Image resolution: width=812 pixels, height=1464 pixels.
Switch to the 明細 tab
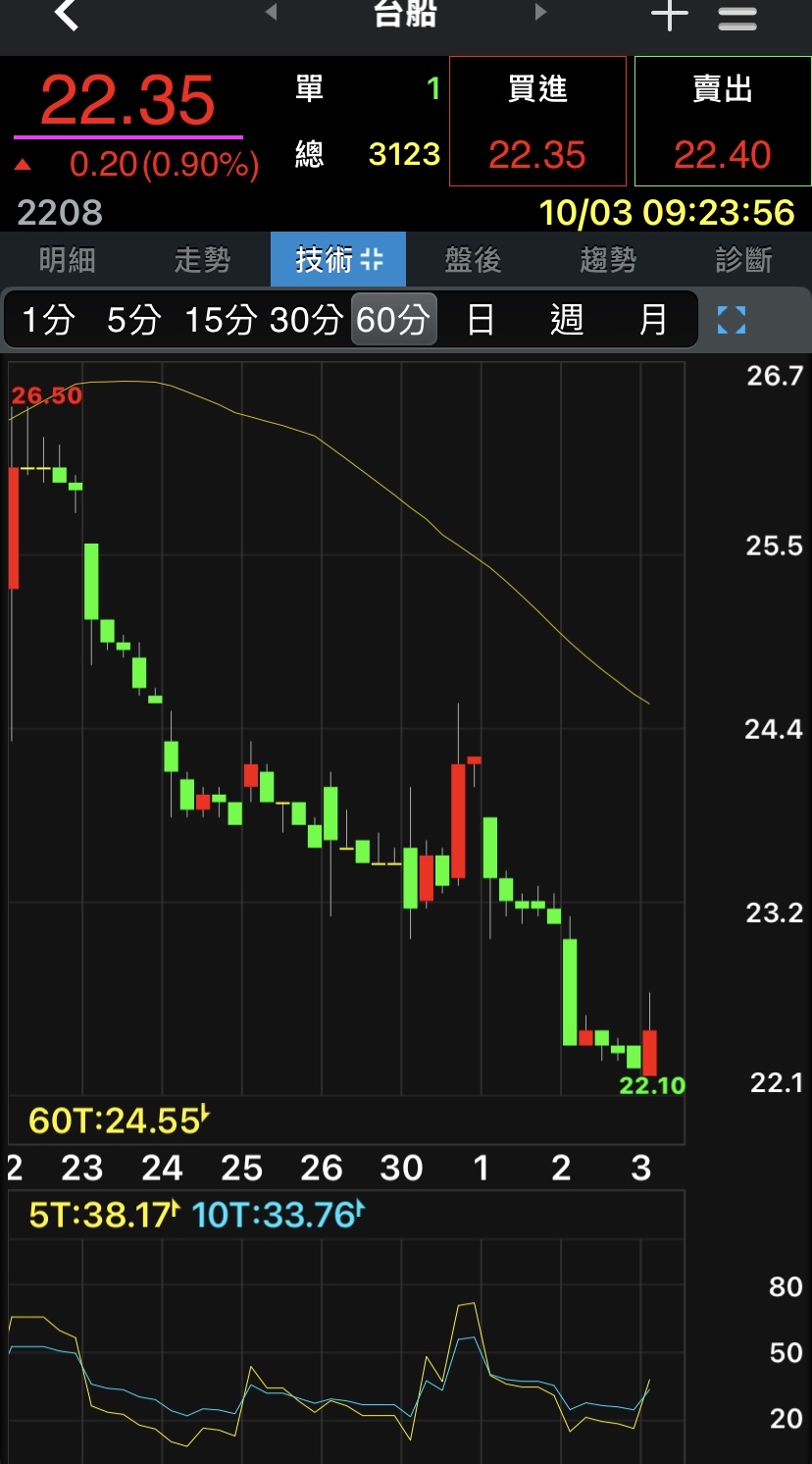(x=68, y=260)
